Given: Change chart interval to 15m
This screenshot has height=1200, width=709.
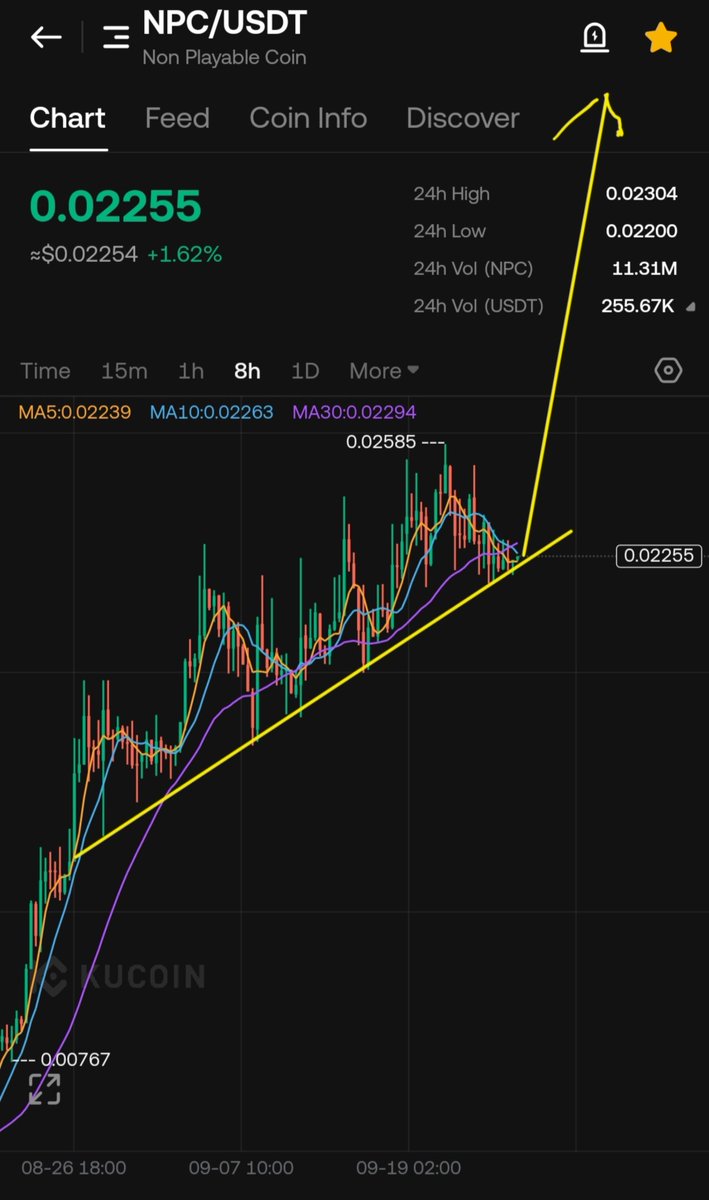Looking at the screenshot, I should [124, 371].
